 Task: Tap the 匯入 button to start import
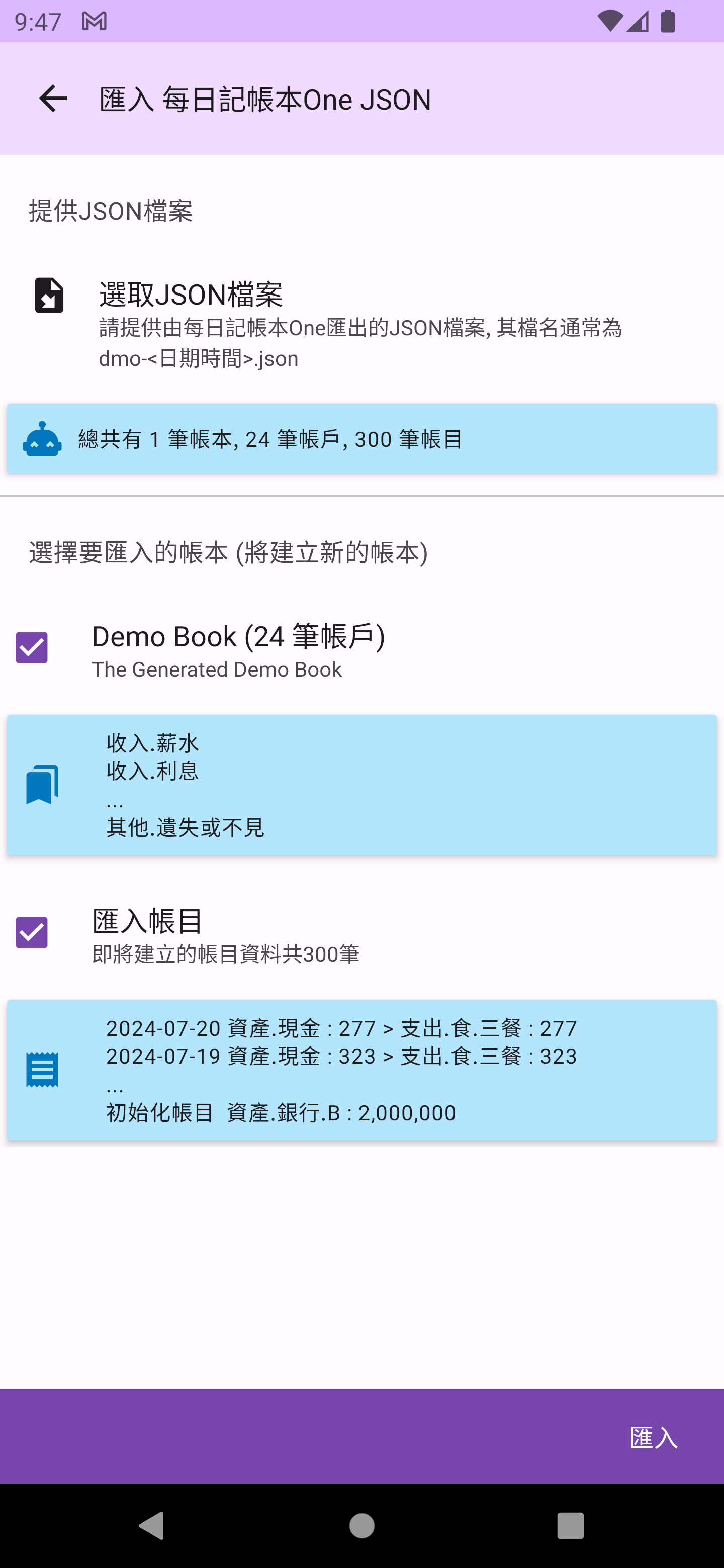click(x=654, y=1438)
